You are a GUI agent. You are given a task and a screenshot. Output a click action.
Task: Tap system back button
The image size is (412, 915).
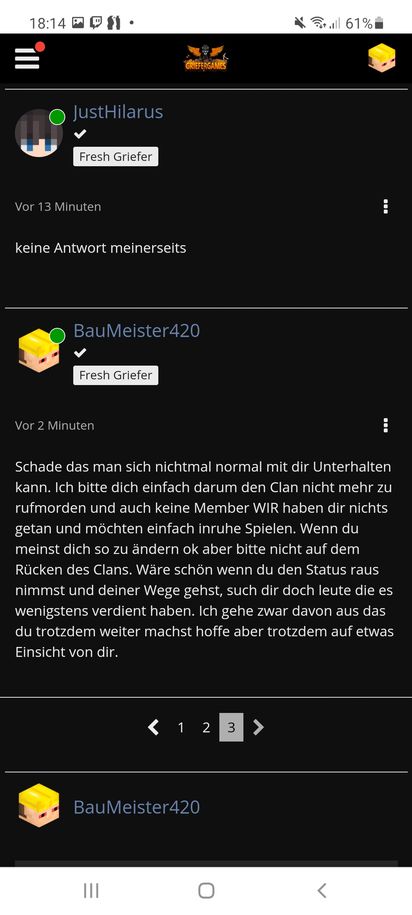tap(322, 890)
